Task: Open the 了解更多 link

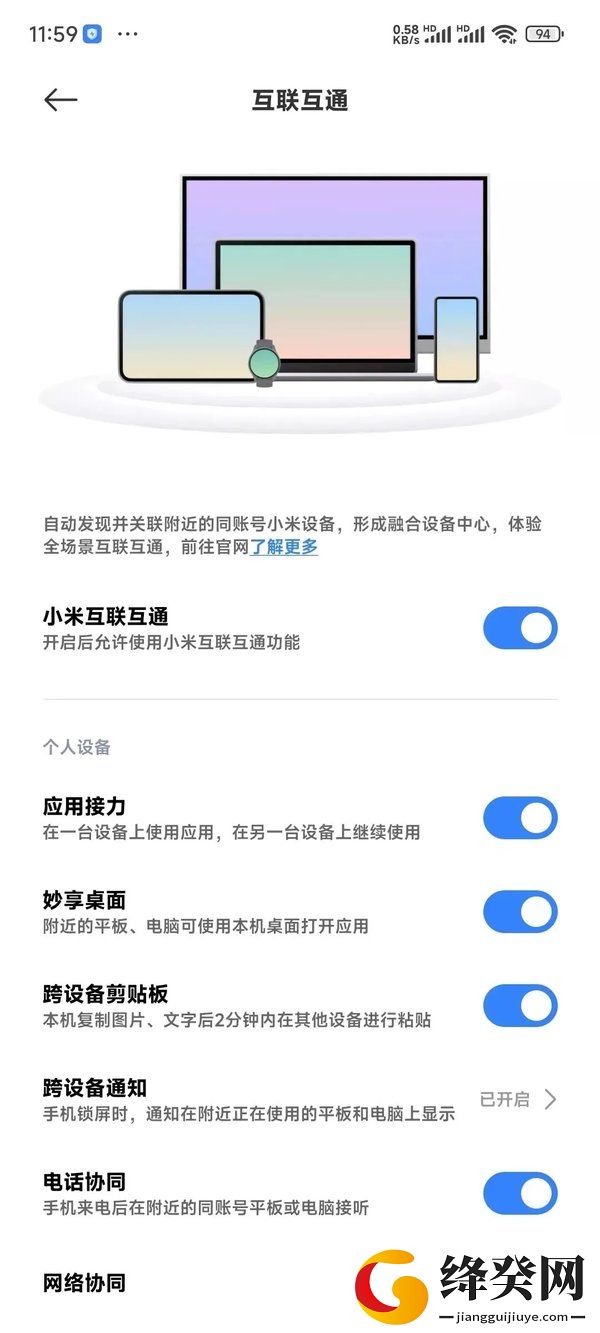Action: 284,547
